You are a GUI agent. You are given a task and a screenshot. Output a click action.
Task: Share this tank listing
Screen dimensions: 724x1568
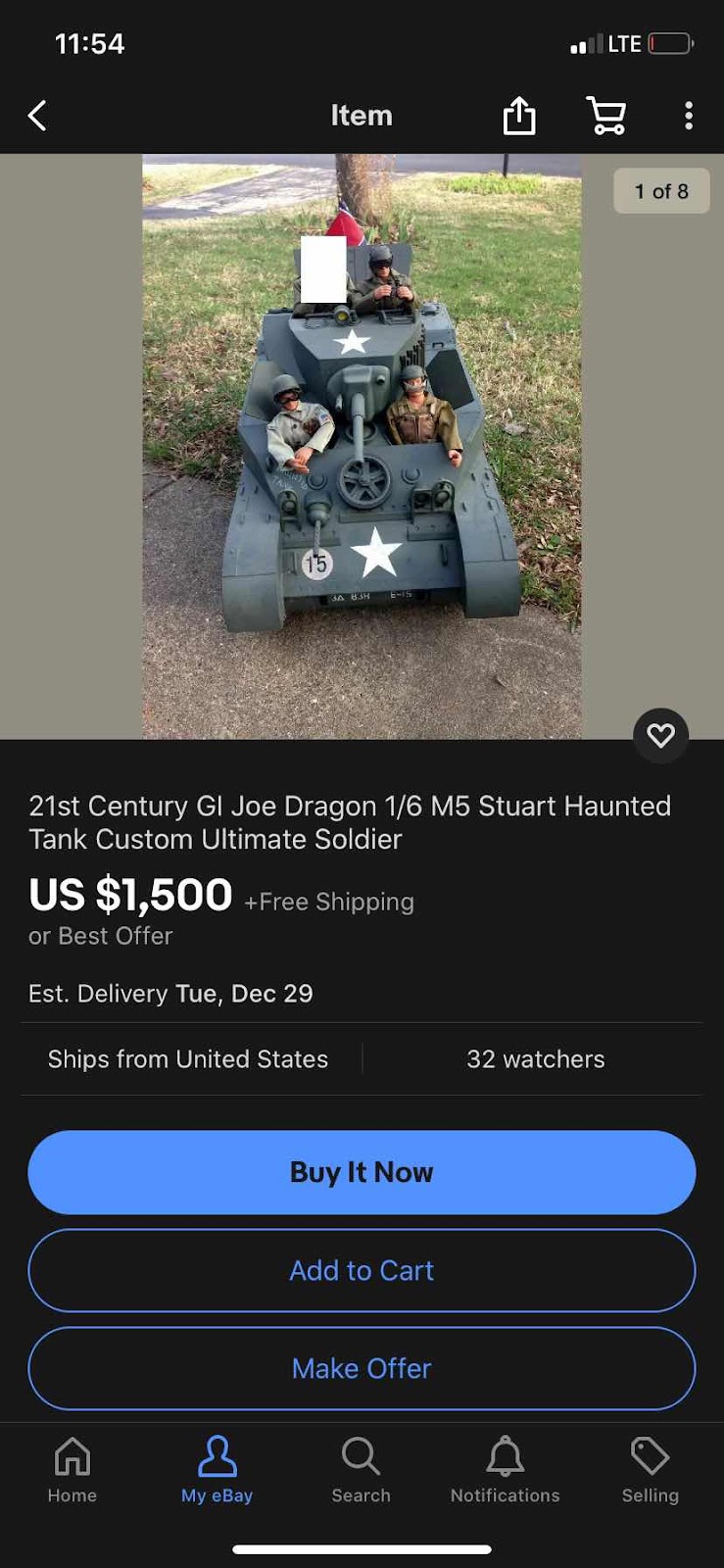pyautogui.click(x=519, y=116)
